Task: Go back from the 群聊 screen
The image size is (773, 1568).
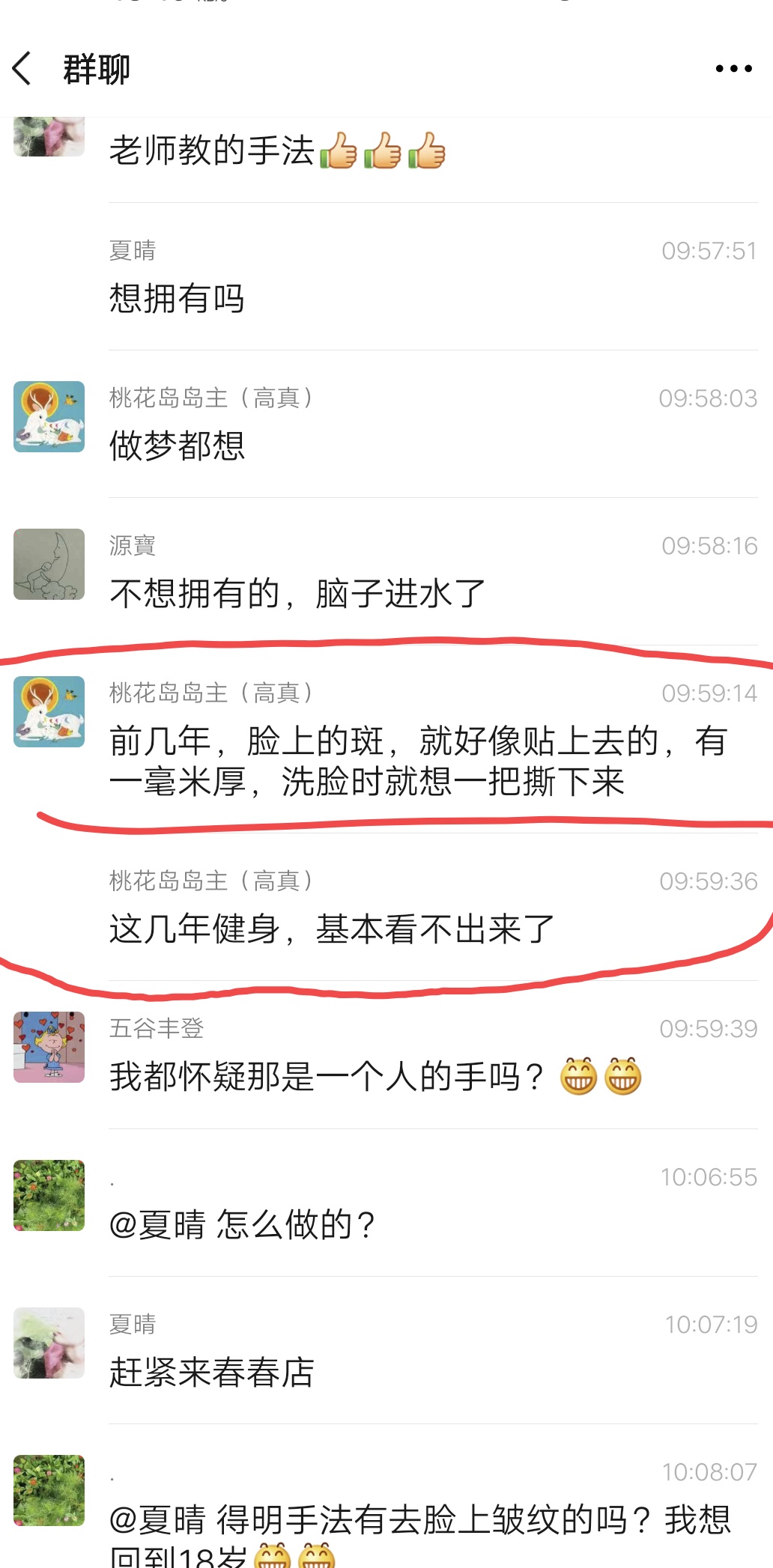Action: click(x=22, y=68)
